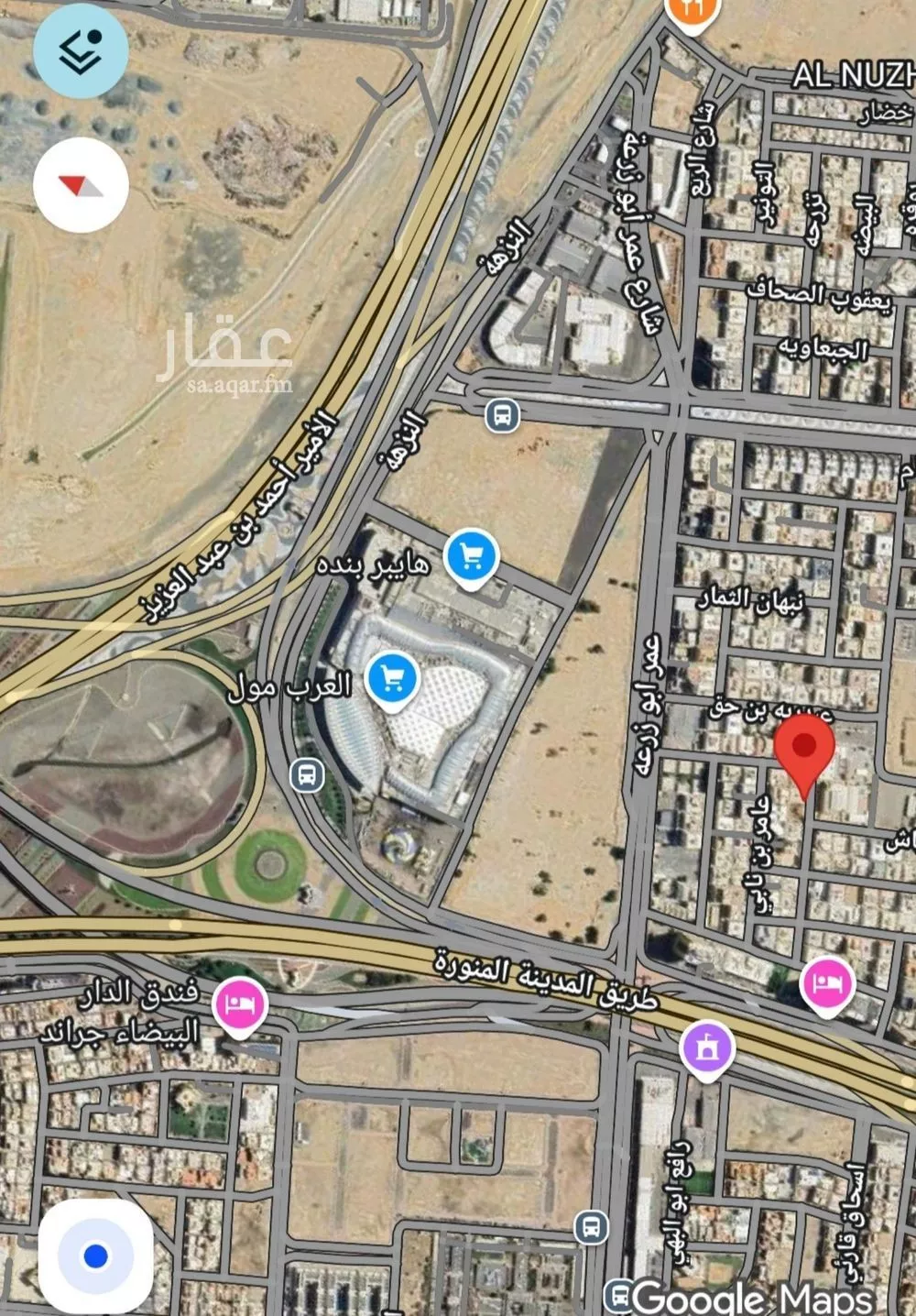Select the العرب مول shopping marker
Viewport: 916px width, 1316px height.
[x=393, y=682]
